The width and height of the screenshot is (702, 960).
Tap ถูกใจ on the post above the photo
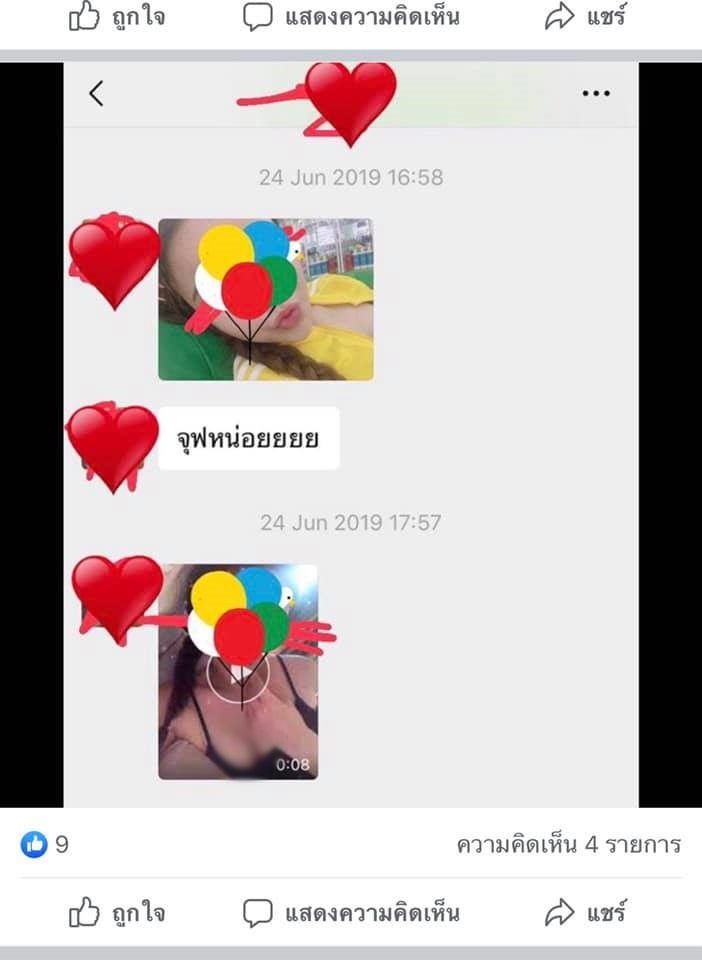[x=117, y=16]
